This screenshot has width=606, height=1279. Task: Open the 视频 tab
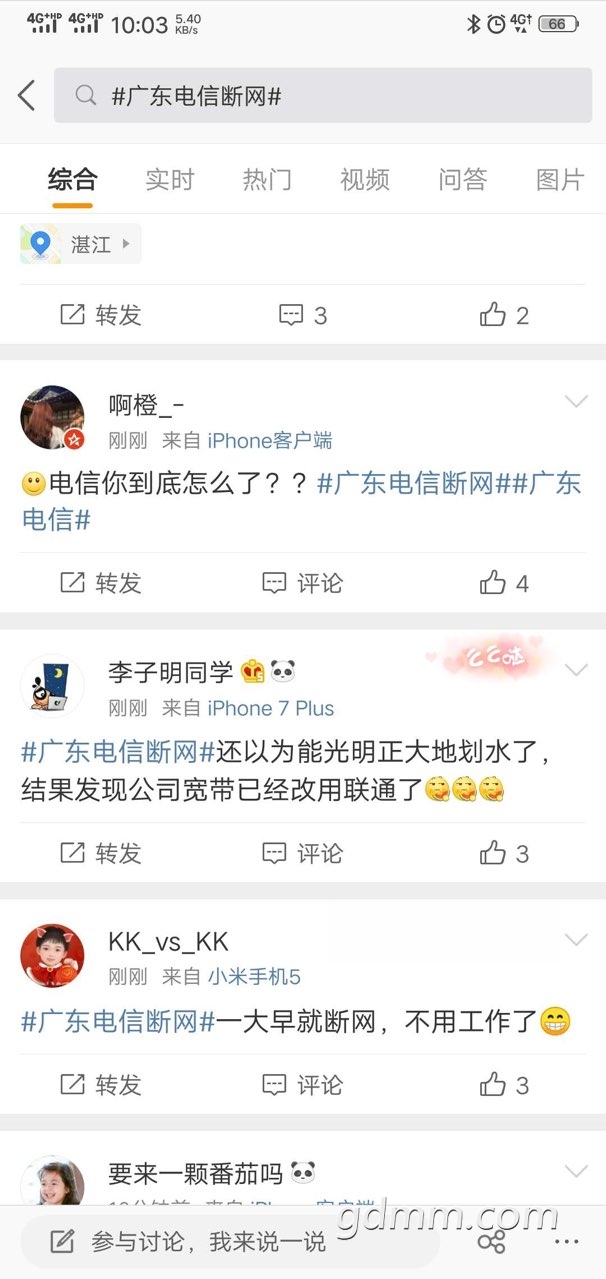tap(364, 180)
